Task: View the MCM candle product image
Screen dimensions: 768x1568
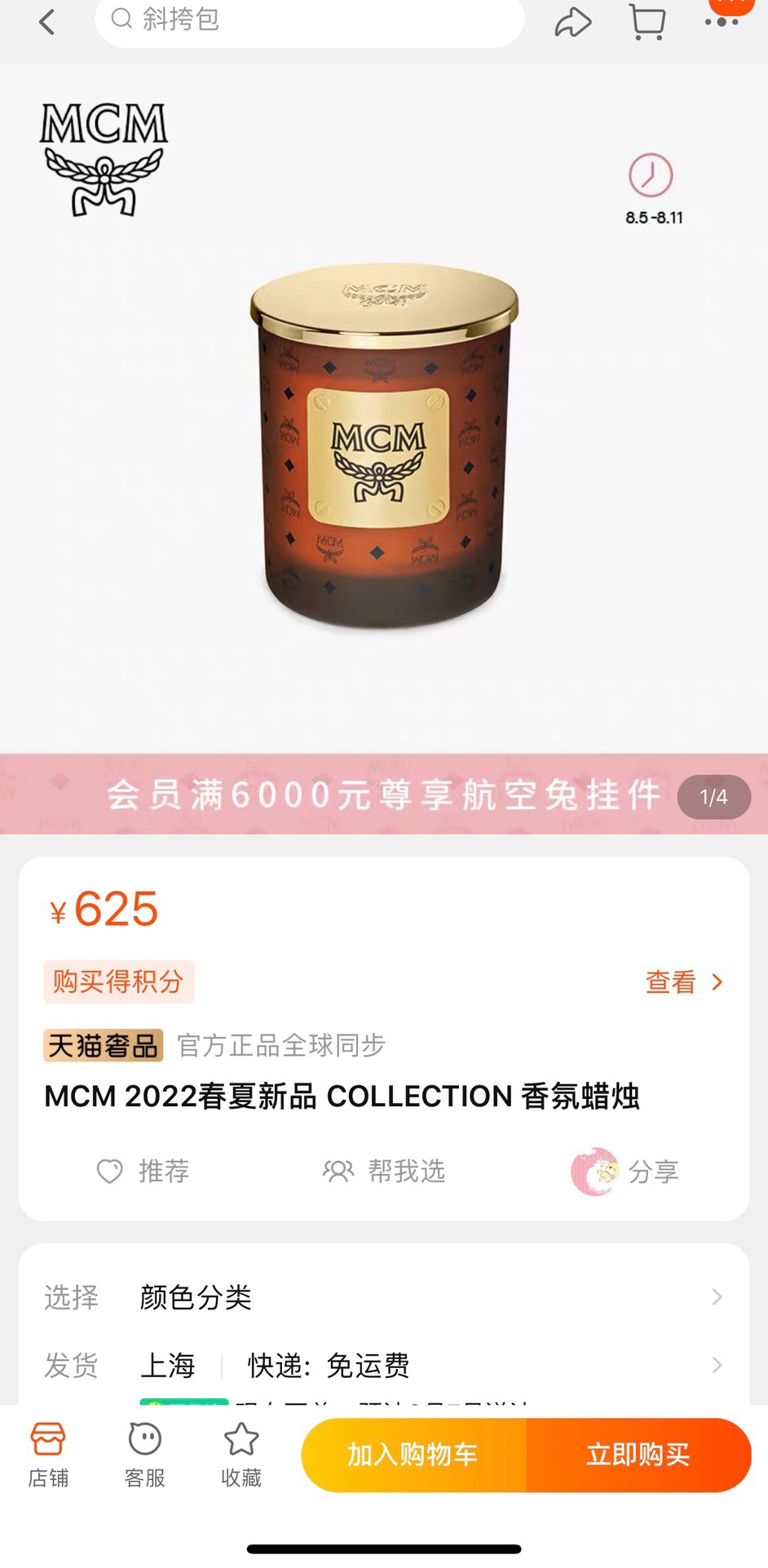Action: tap(384, 445)
